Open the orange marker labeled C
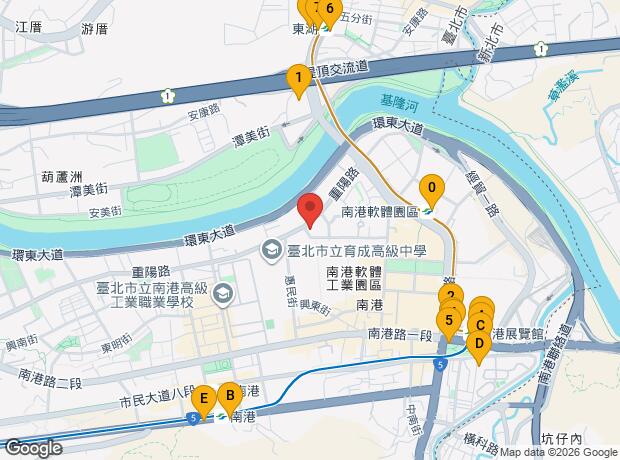The height and width of the screenshot is (460, 620). point(481,324)
